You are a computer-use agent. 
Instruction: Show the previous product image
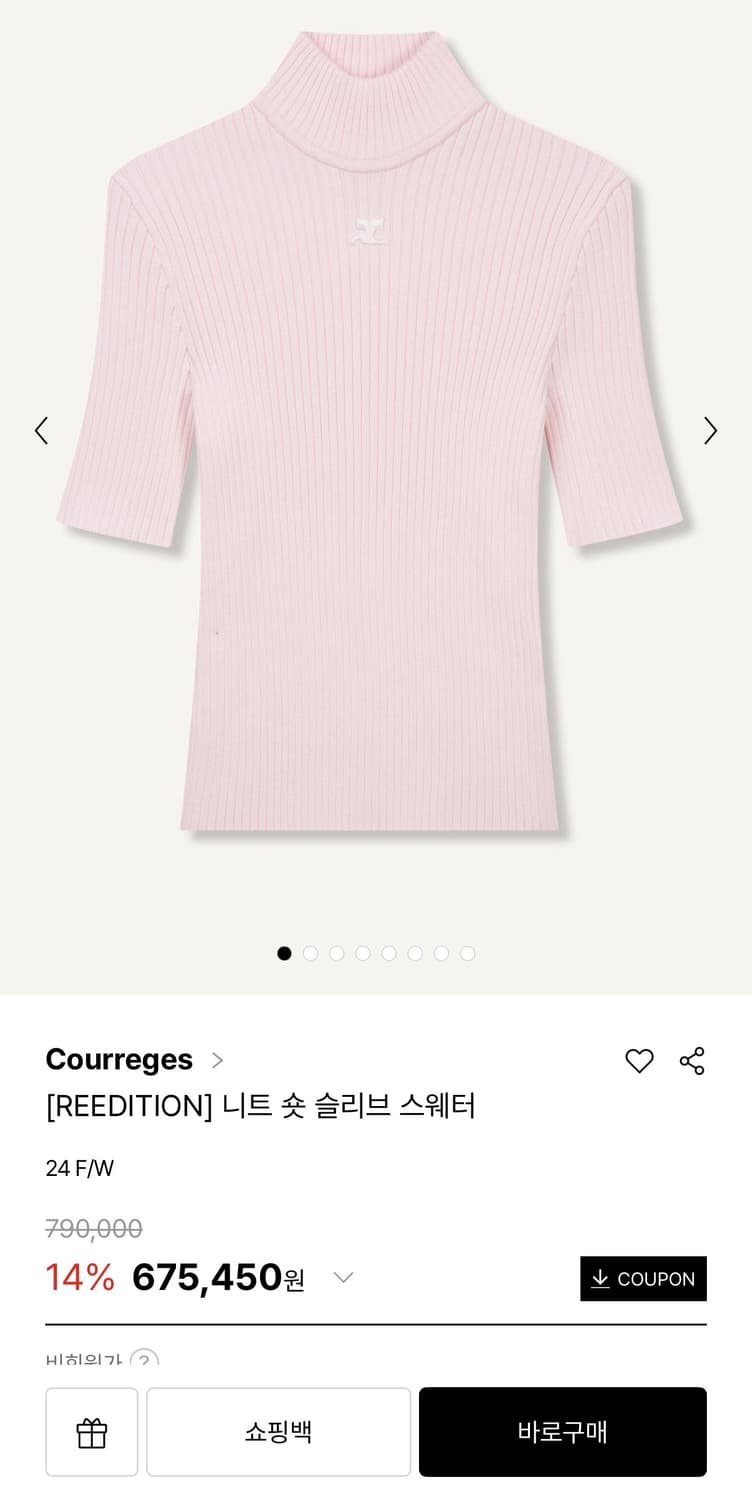coord(41,430)
